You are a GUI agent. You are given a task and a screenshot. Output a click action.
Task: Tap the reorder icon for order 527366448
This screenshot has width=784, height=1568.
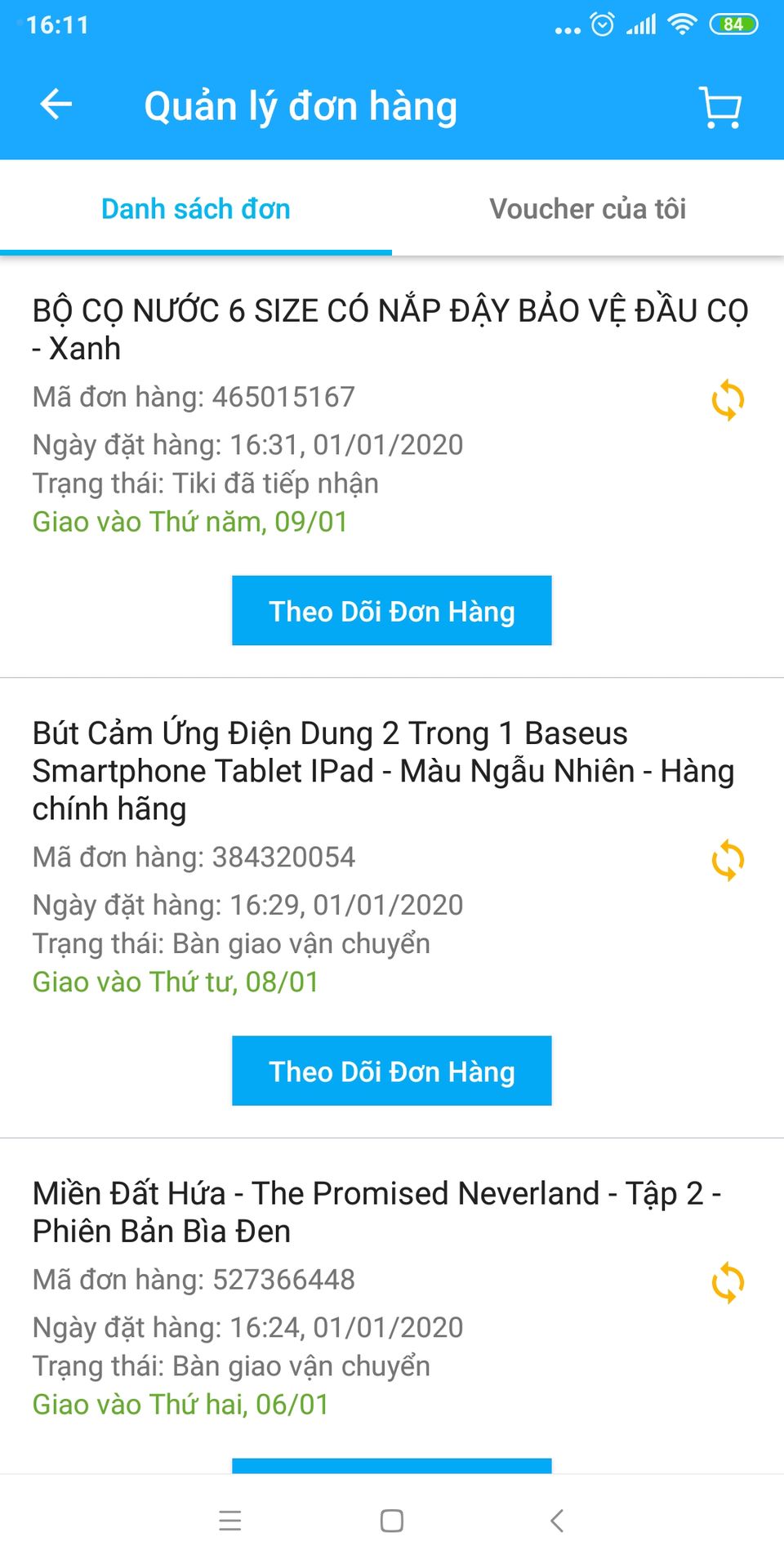(x=728, y=1283)
